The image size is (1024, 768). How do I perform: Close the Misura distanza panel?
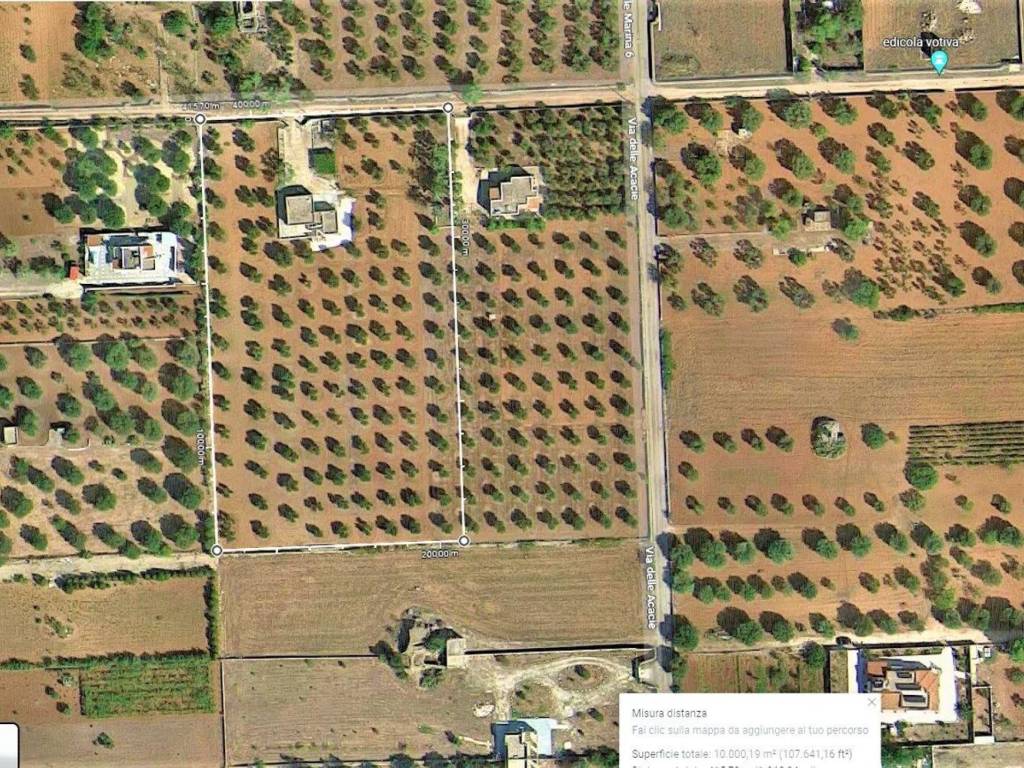tap(871, 703)
